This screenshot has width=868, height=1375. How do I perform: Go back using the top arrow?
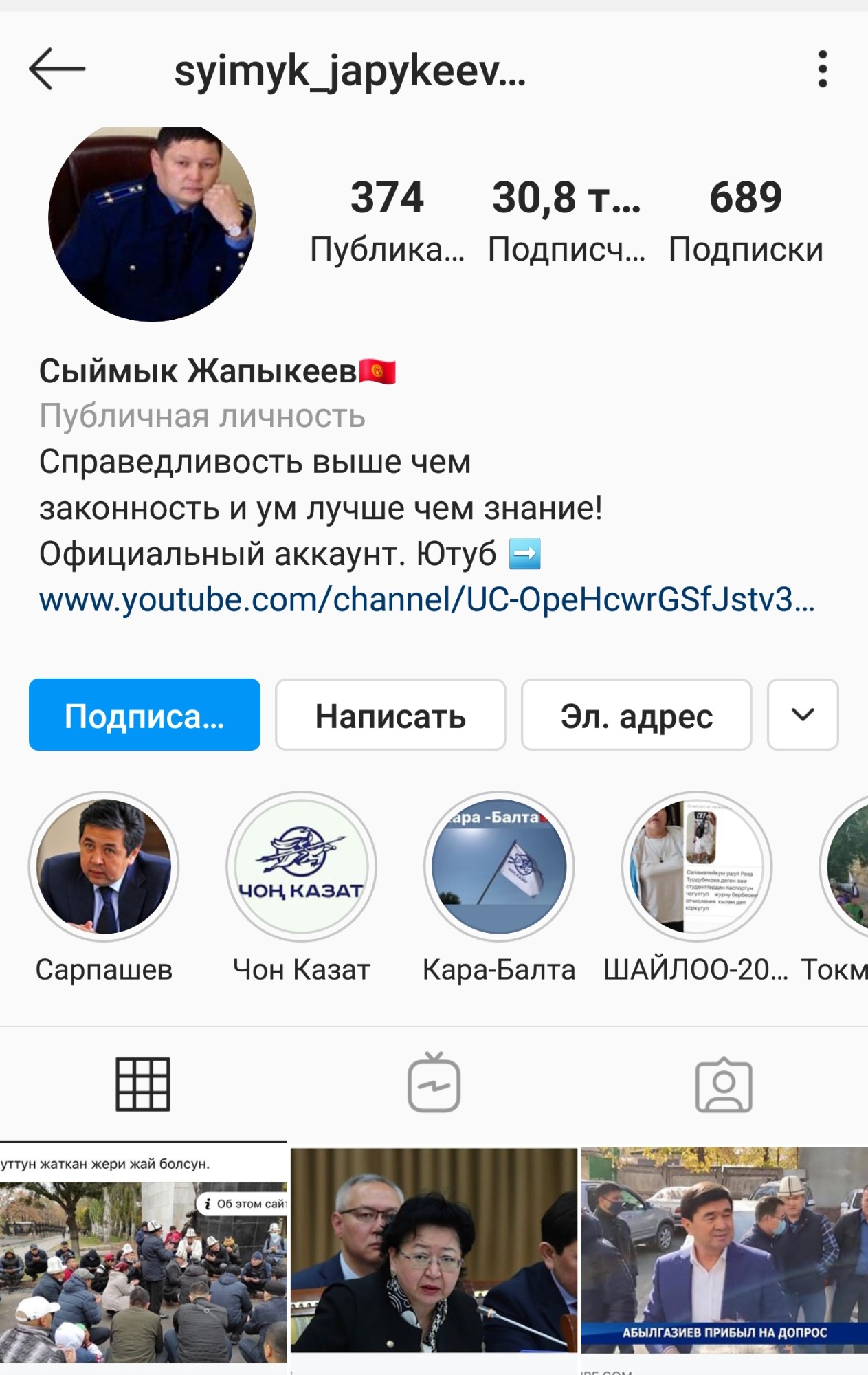coord(57,69)
